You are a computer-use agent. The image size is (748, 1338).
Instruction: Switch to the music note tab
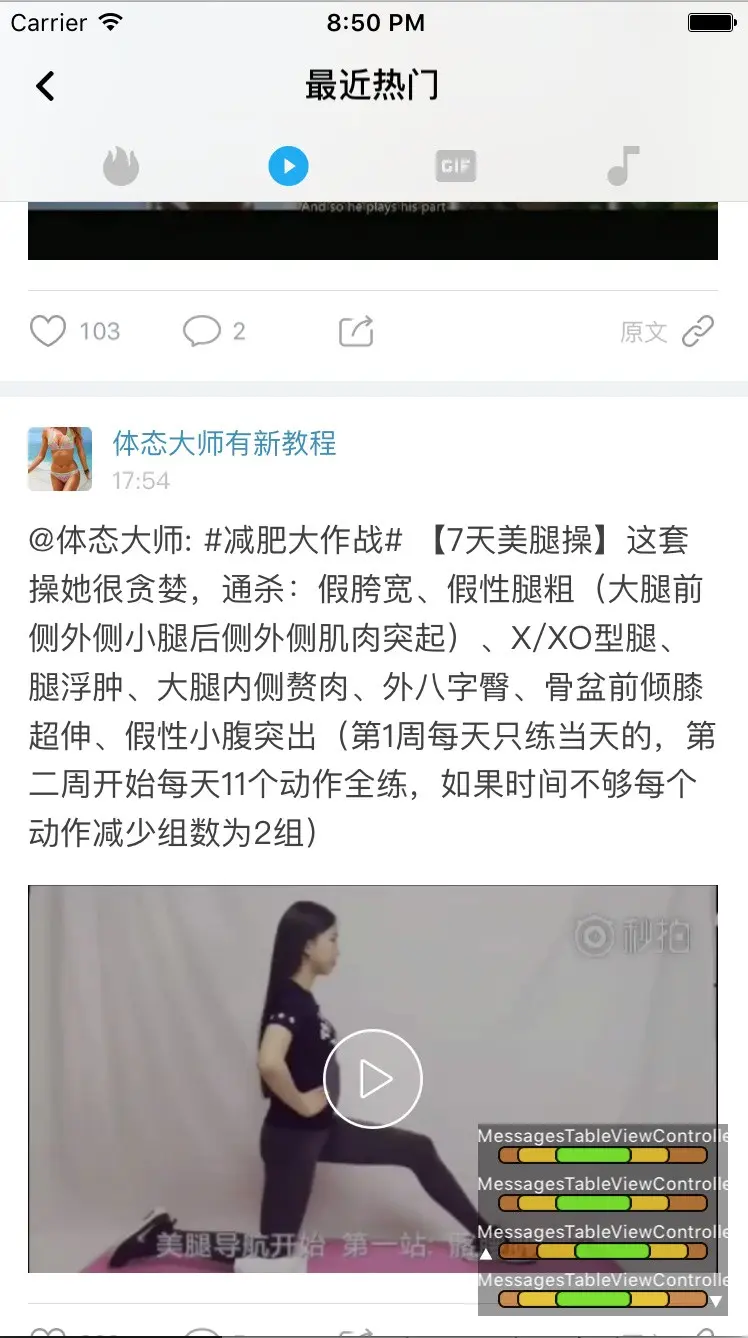623,166
